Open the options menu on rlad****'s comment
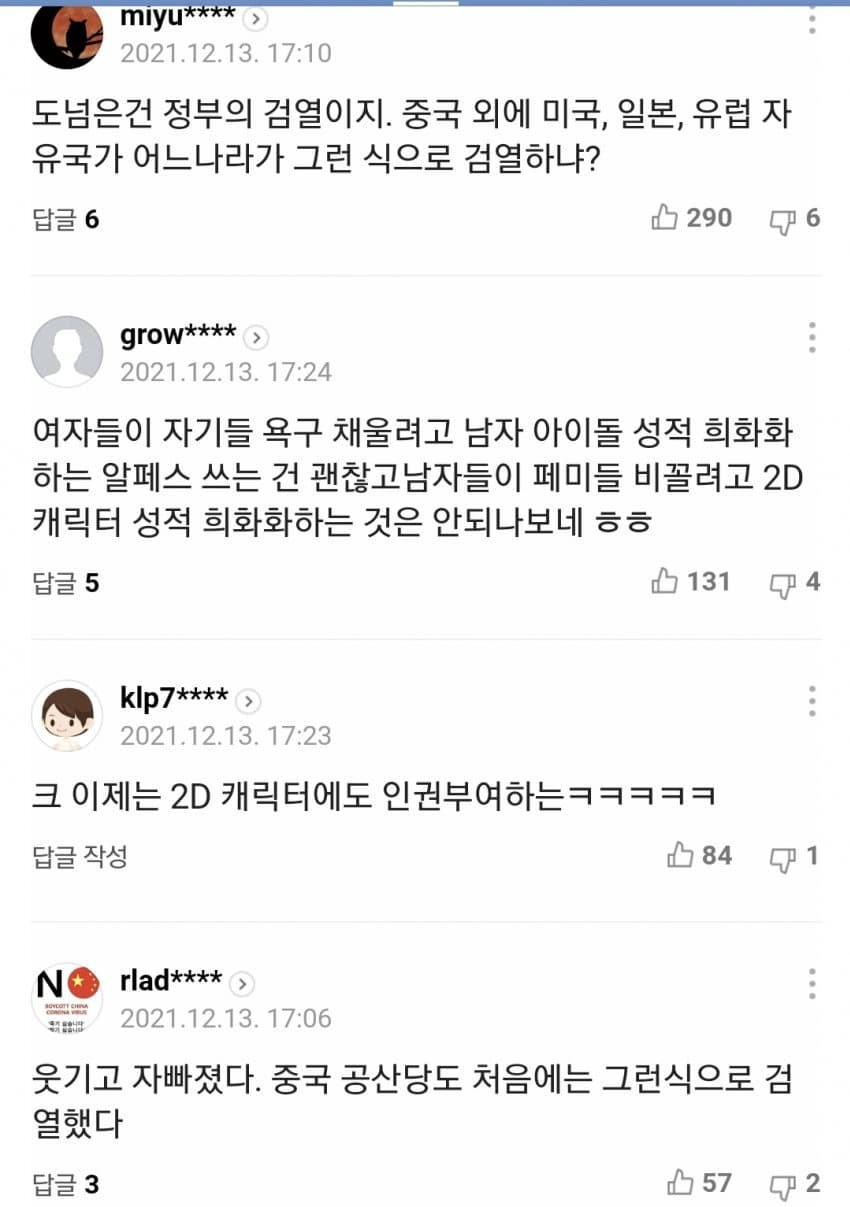 click(812, 983)
